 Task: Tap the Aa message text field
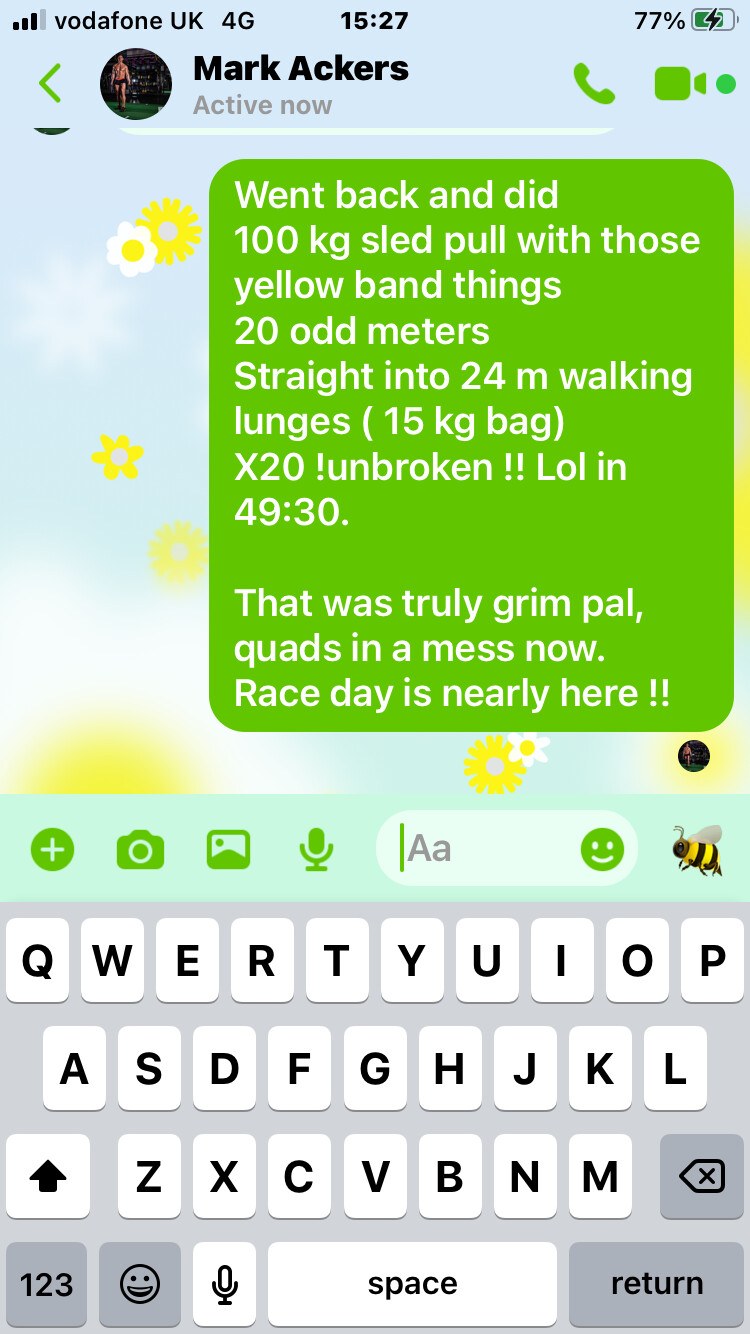click(490, 850)
